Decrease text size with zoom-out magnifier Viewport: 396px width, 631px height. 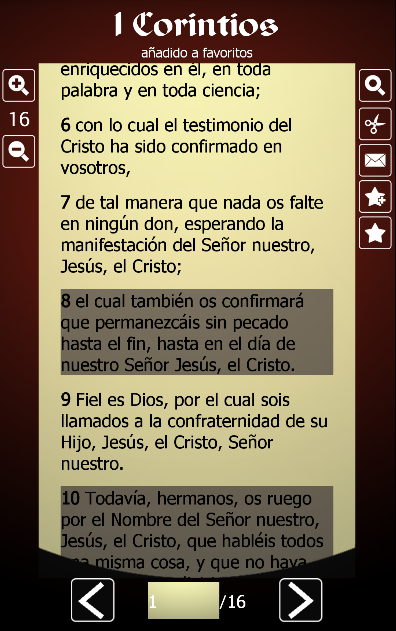click(19, 151)
